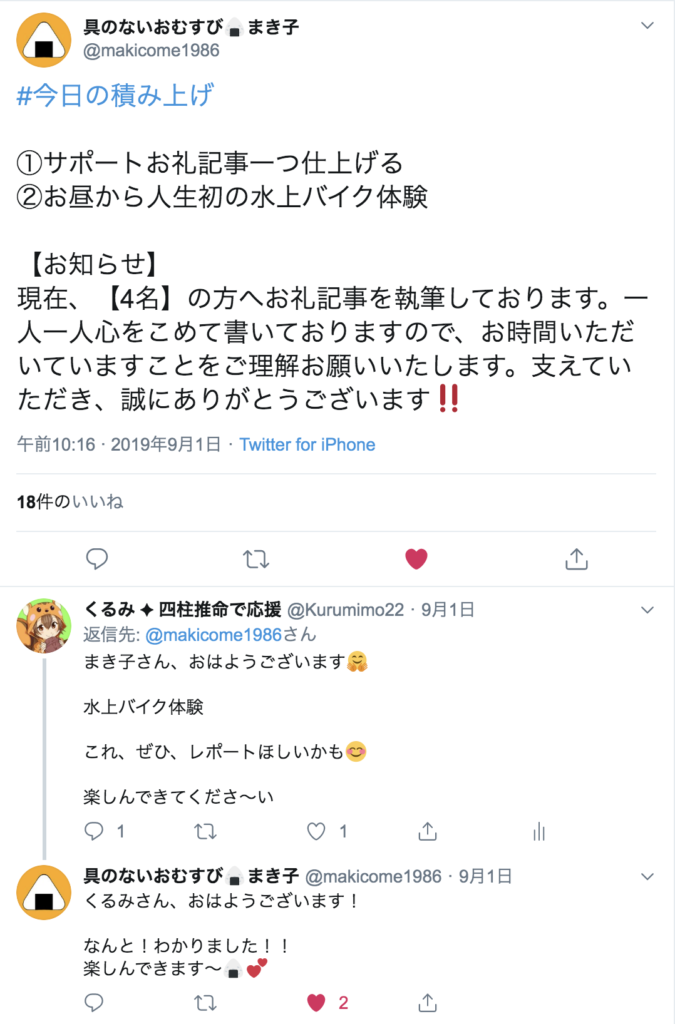
Task: Open the @makicome1986さん mention link
Action: click(230, 633)
